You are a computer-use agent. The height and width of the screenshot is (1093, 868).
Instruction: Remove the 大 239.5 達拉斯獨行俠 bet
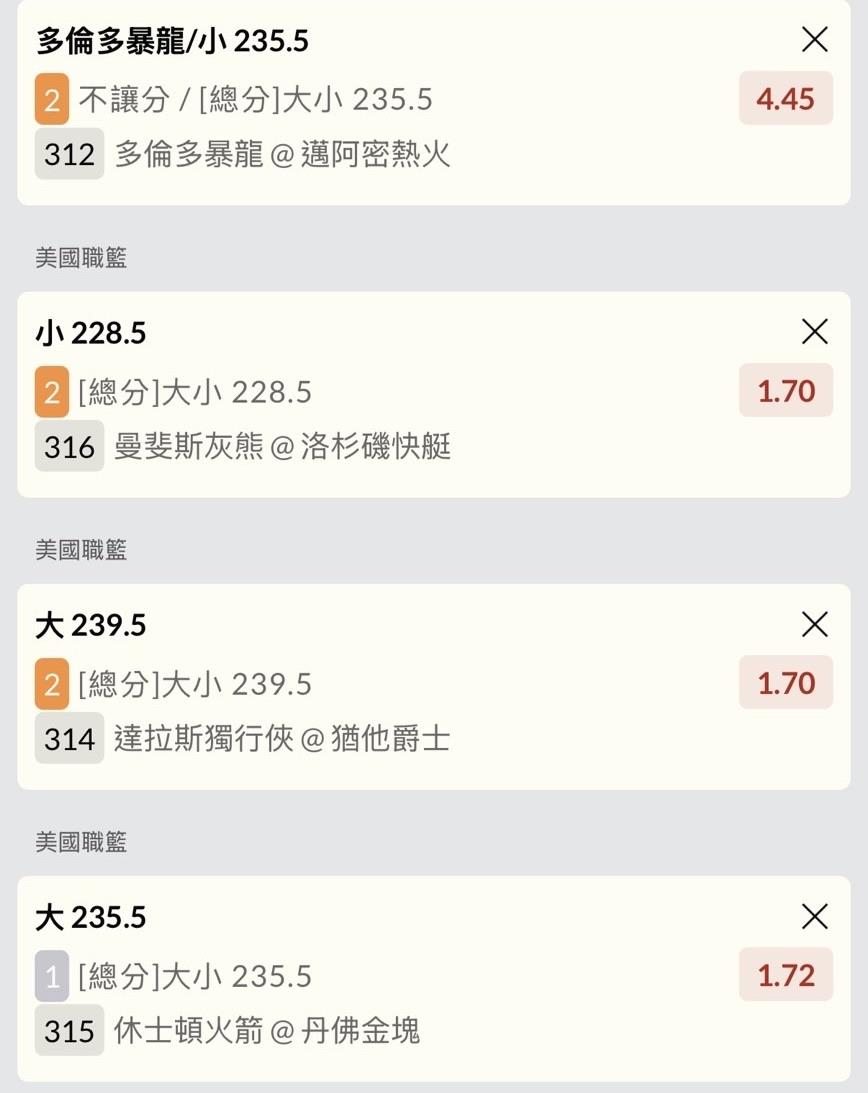[815, 624]
